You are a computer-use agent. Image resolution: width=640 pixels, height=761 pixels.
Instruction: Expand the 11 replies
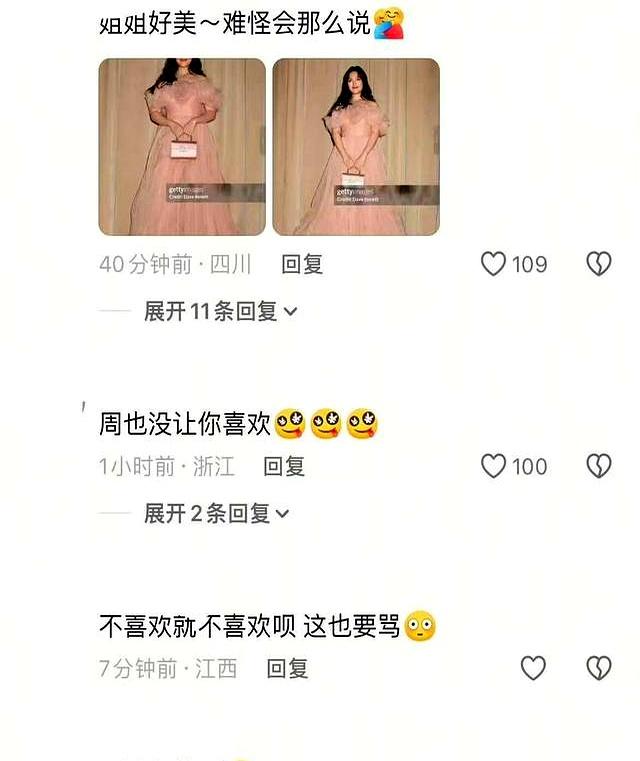220,311
